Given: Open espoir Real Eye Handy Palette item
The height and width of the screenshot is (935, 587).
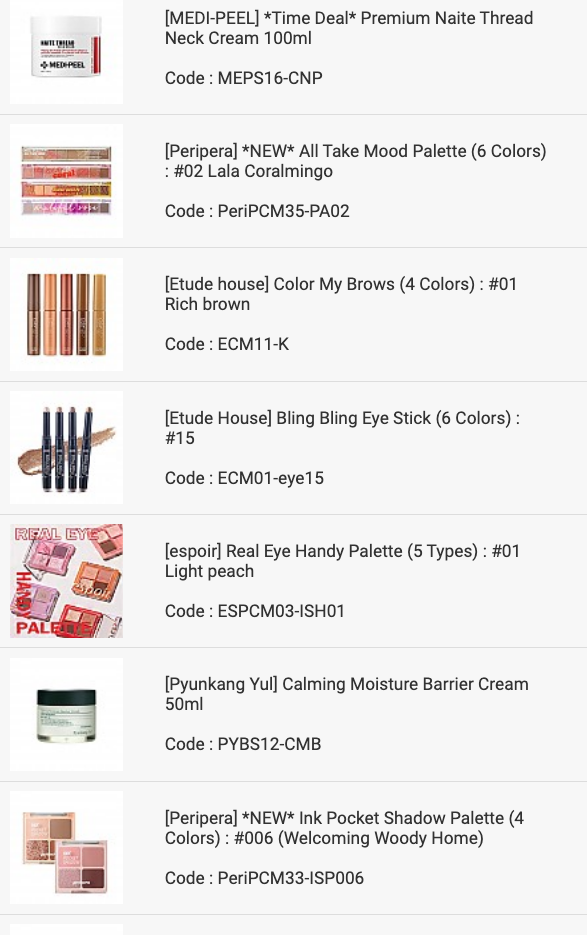Looking at the screenshot, I should click(x=294, y=581).
